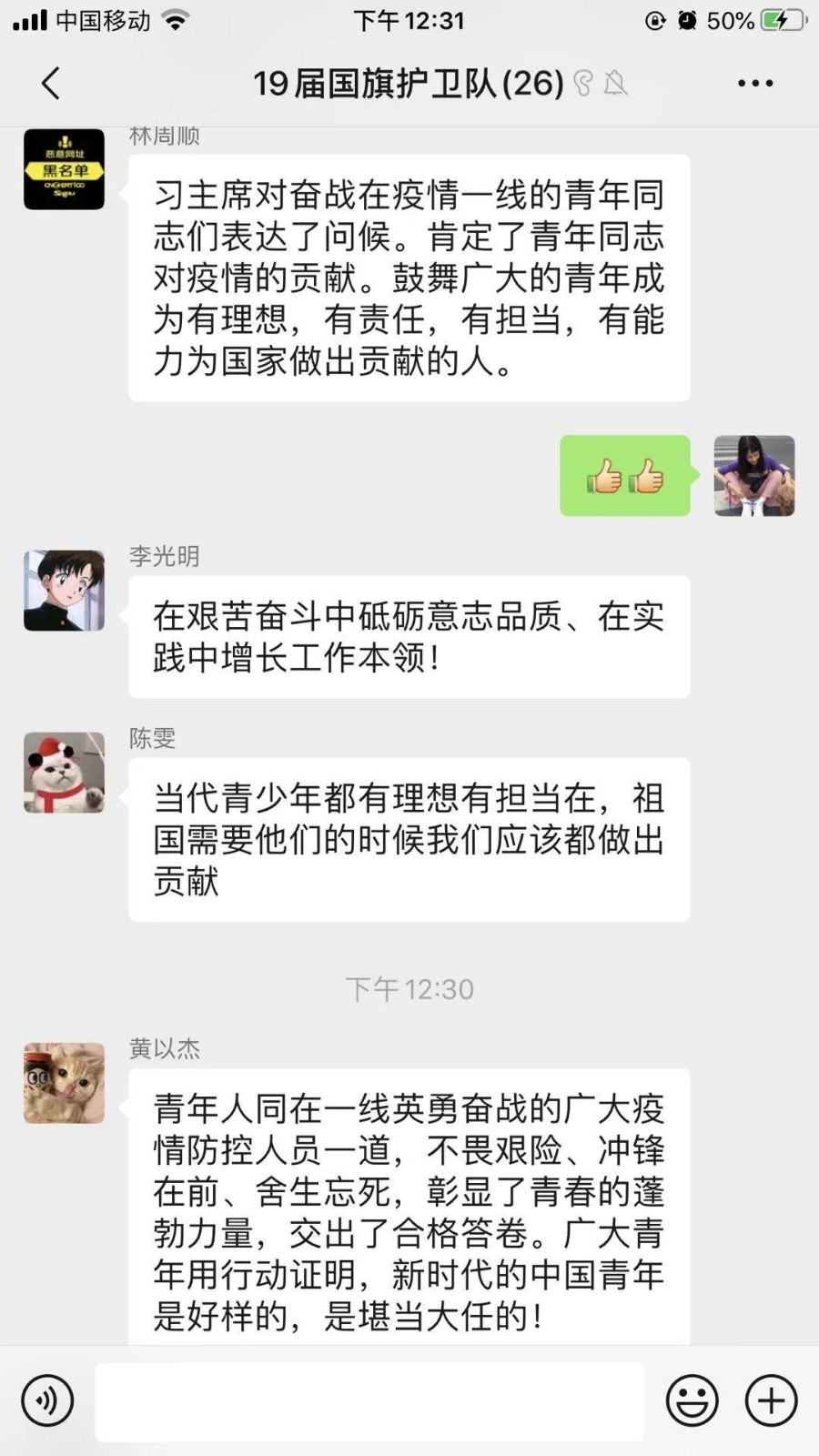Switch to voice message input
The image size is (819, 1456).
(x=47, y=1400)
